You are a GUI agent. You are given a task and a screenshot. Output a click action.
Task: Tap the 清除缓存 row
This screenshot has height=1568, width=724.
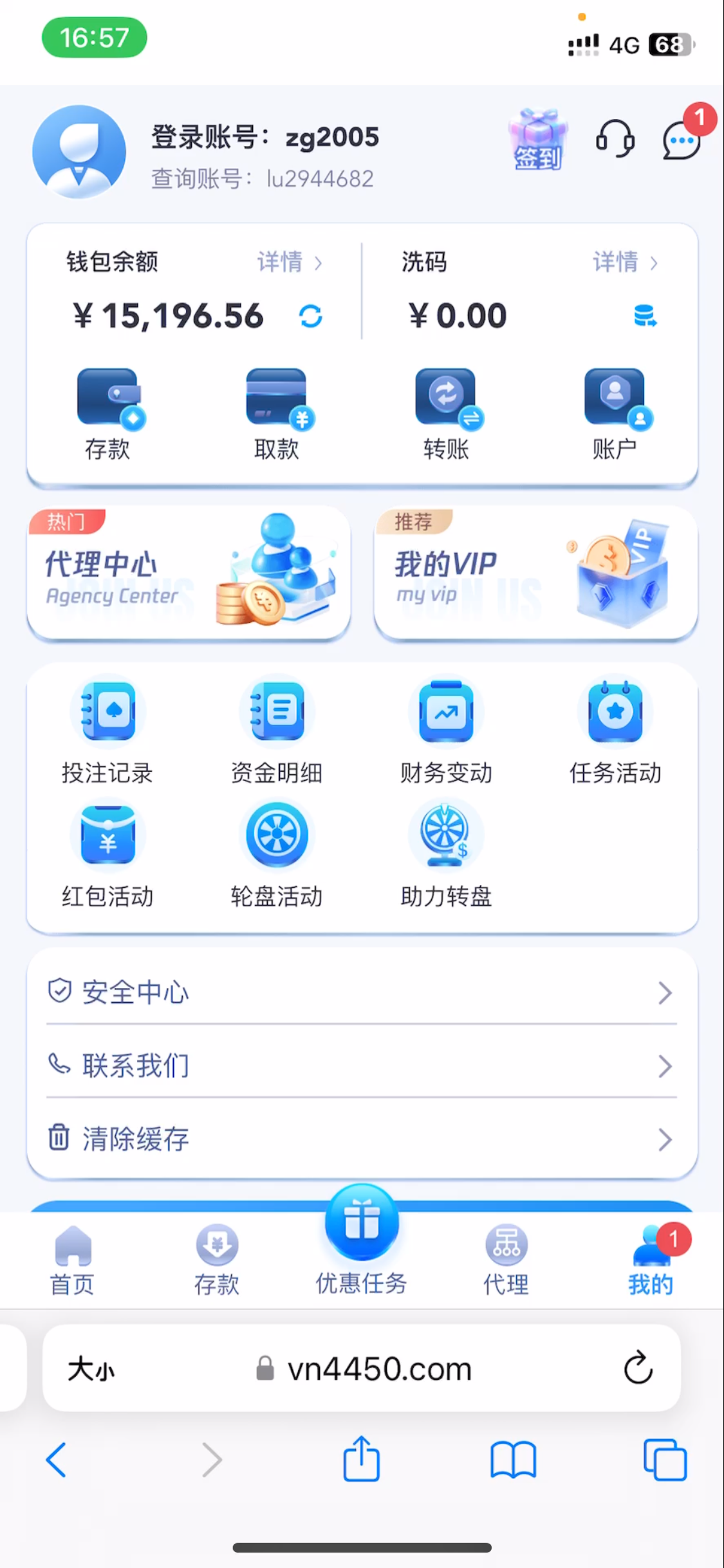[x=362, y=1139]
